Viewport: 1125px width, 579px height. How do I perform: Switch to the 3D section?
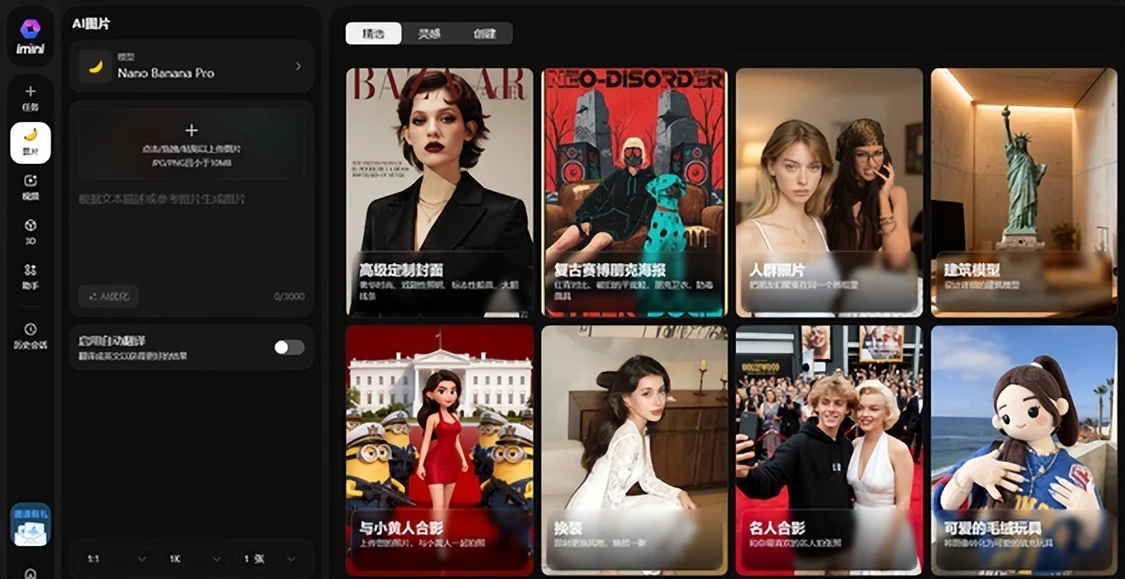click(x=30, y=231)
